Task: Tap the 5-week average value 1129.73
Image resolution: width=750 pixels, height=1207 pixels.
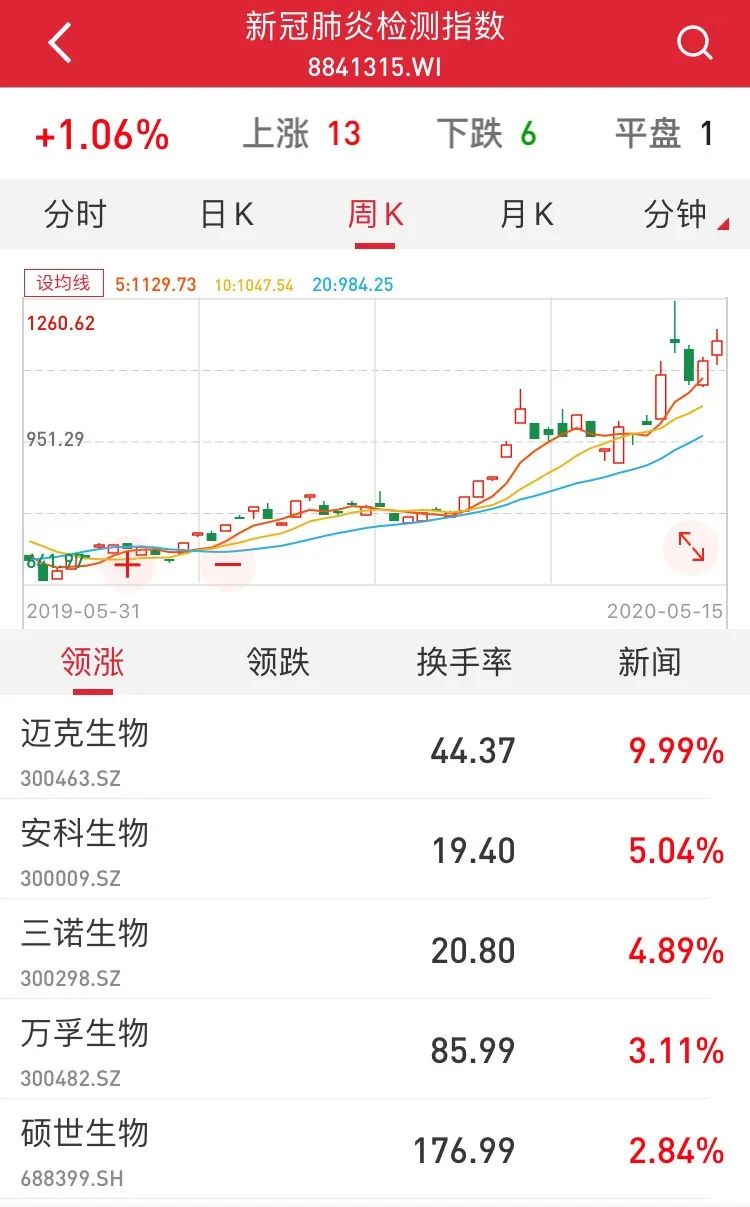Action: (x=154, y=283)
